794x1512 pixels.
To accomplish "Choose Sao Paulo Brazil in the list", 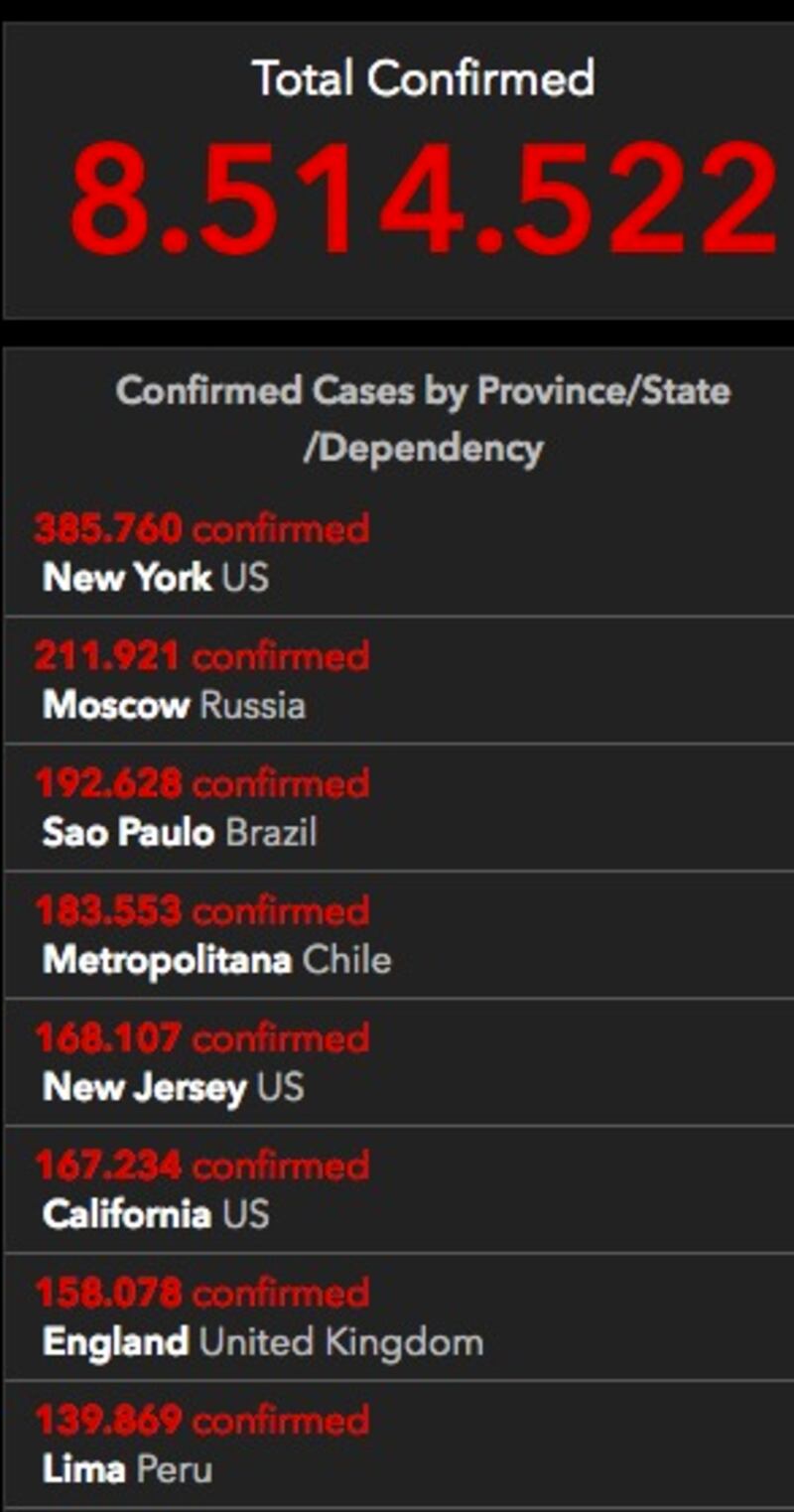I will tap(399, 807).
